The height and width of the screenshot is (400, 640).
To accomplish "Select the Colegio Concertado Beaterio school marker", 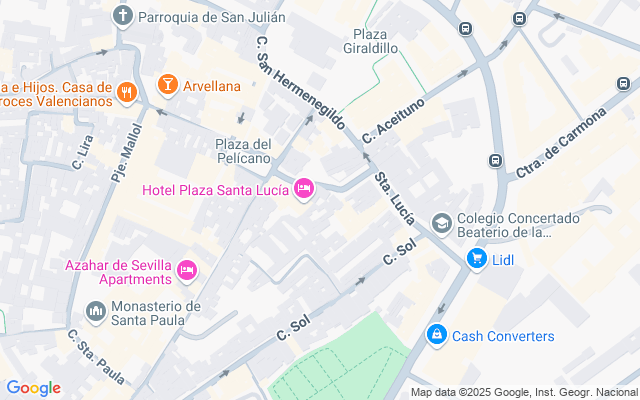I will click(442, 224).
